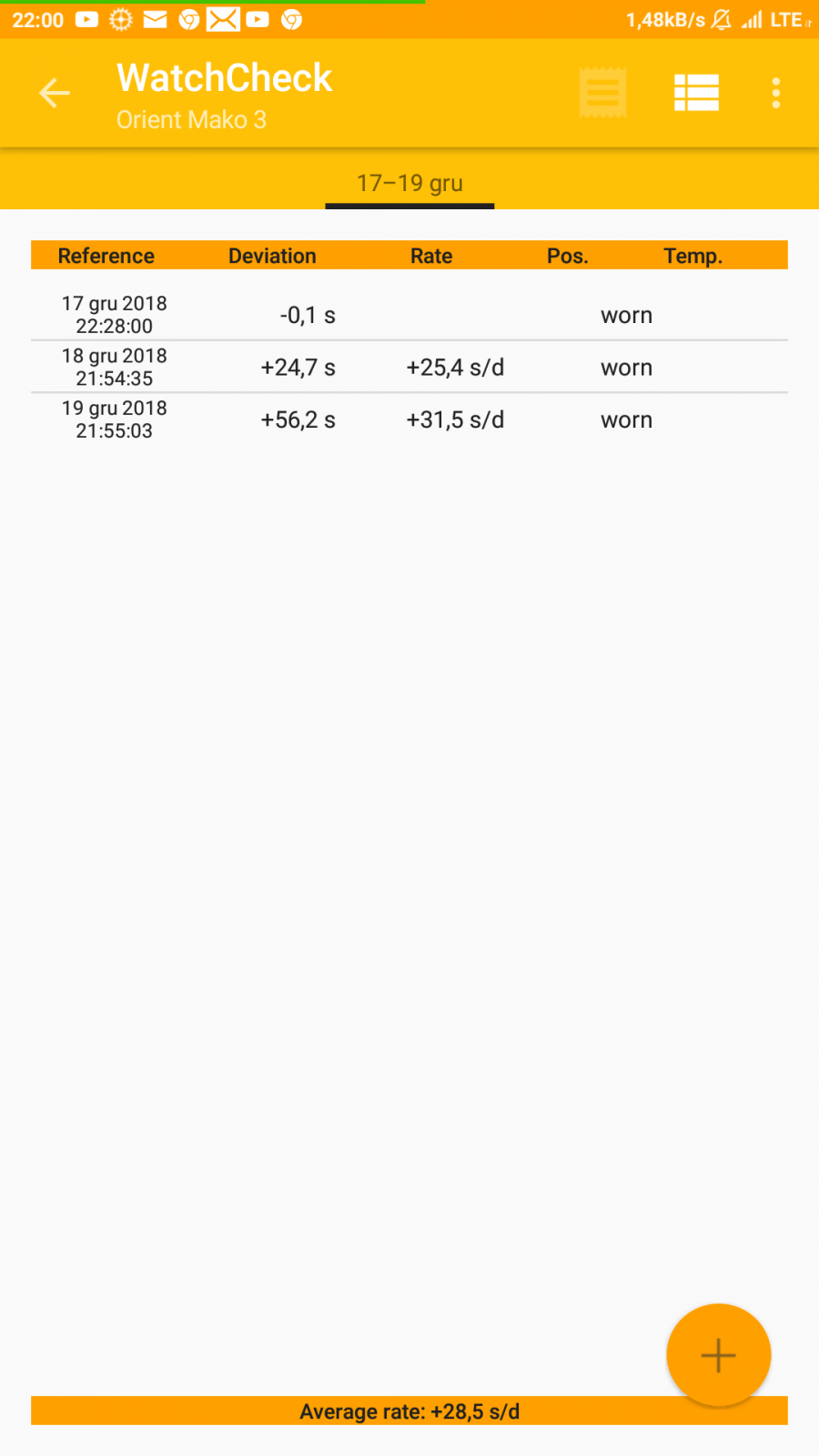Add a new measurement with plus button
Viewport: 819px width, 1456px height.
tap(718, 1355)
